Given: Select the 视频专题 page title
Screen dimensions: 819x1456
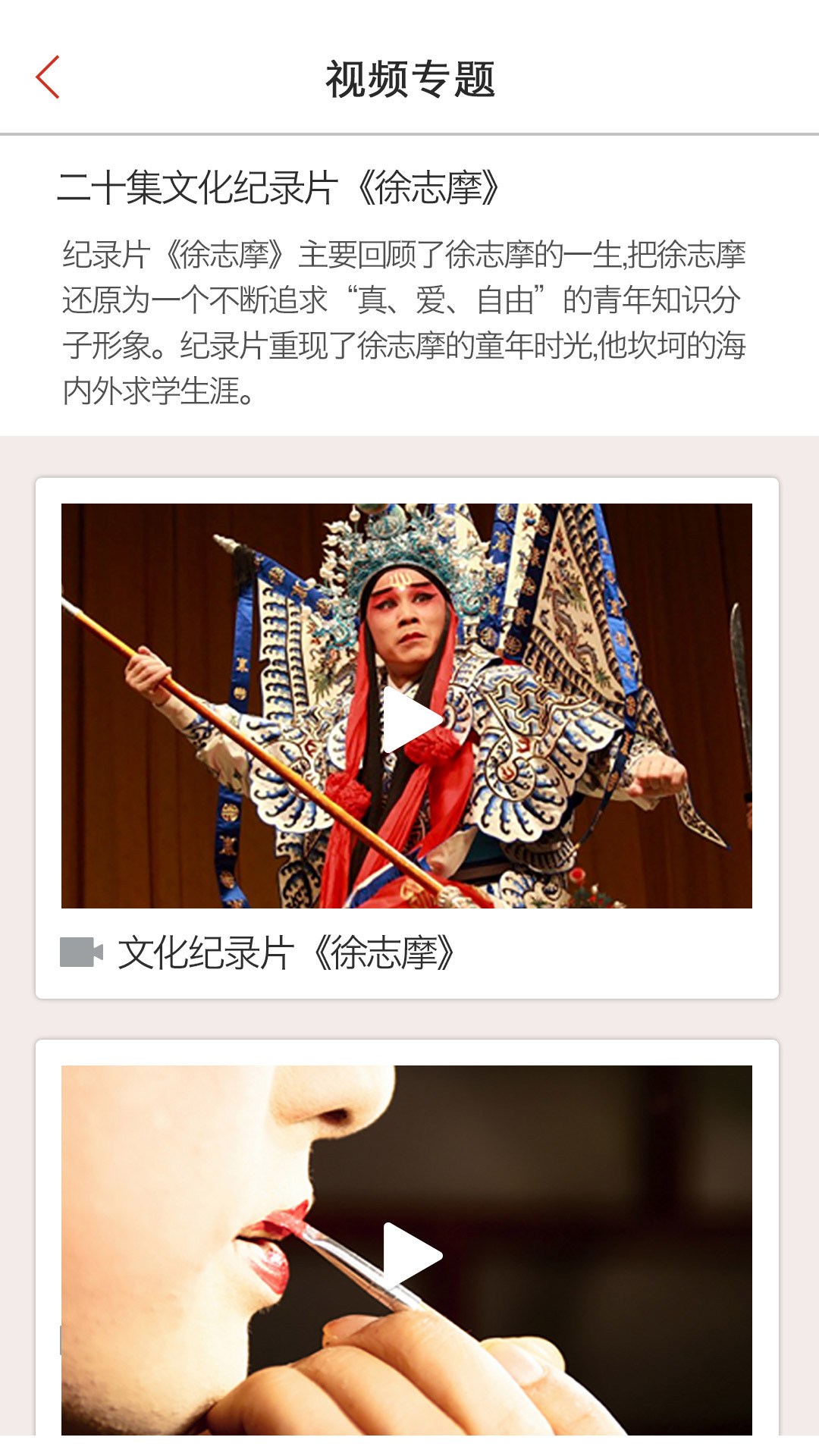Looking at the screenshot, I should tap(409, 78).
